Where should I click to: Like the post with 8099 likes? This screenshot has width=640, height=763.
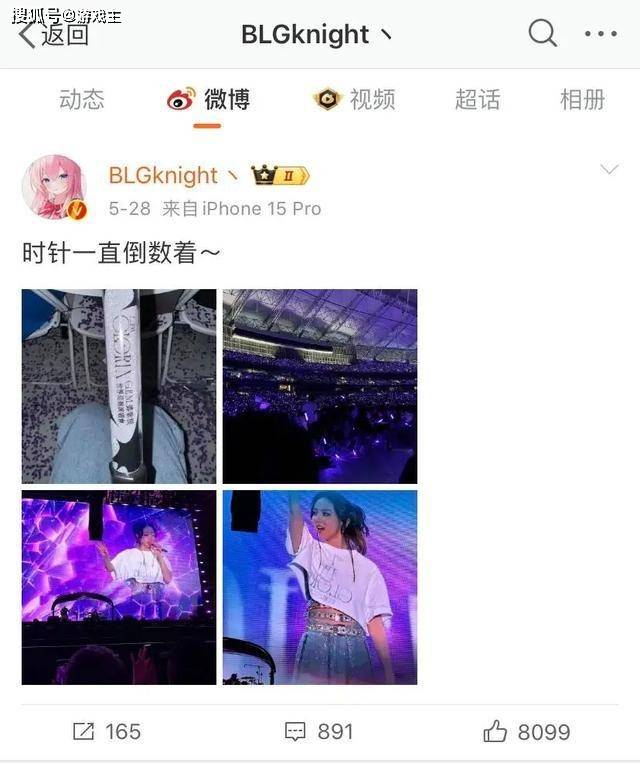point(526,731)
